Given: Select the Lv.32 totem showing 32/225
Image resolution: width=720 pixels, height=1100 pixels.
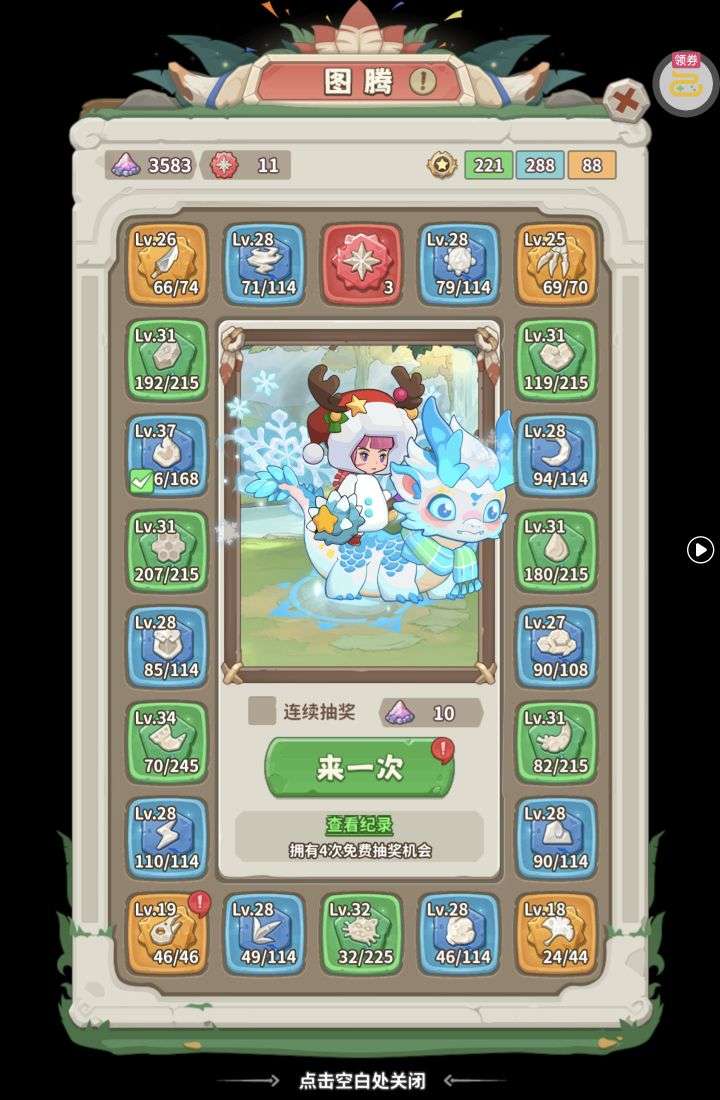Looking at the screenshot, I should (x=362, y=934).
